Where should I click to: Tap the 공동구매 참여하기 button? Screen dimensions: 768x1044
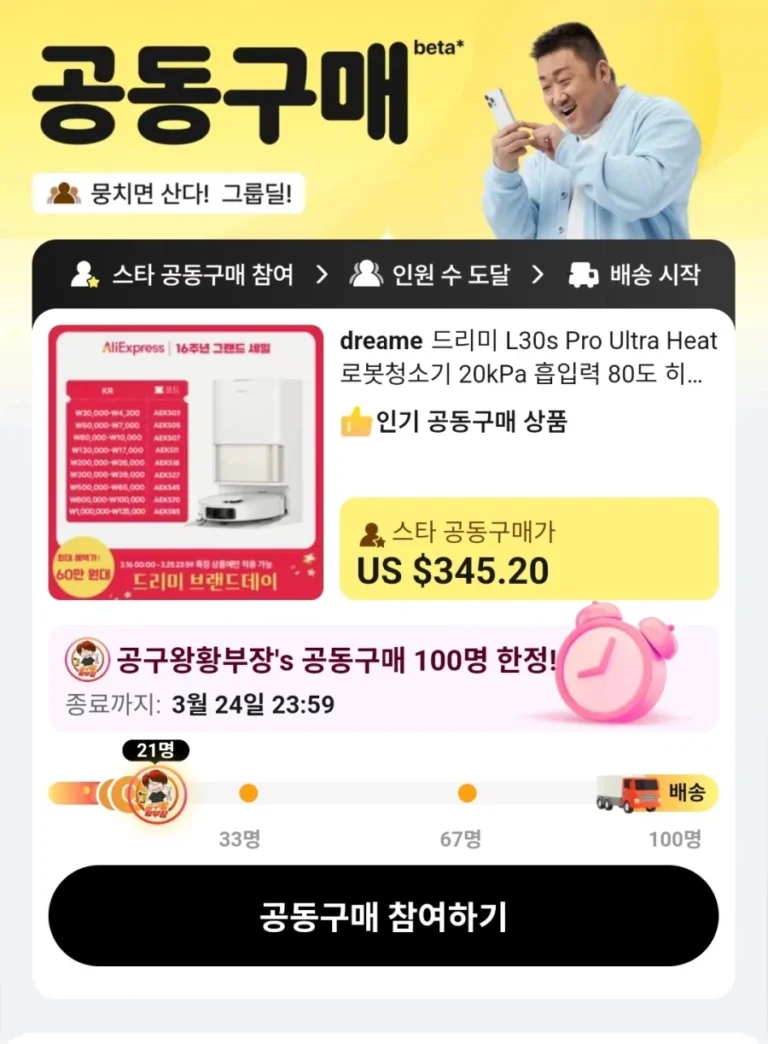pos(383,915)
